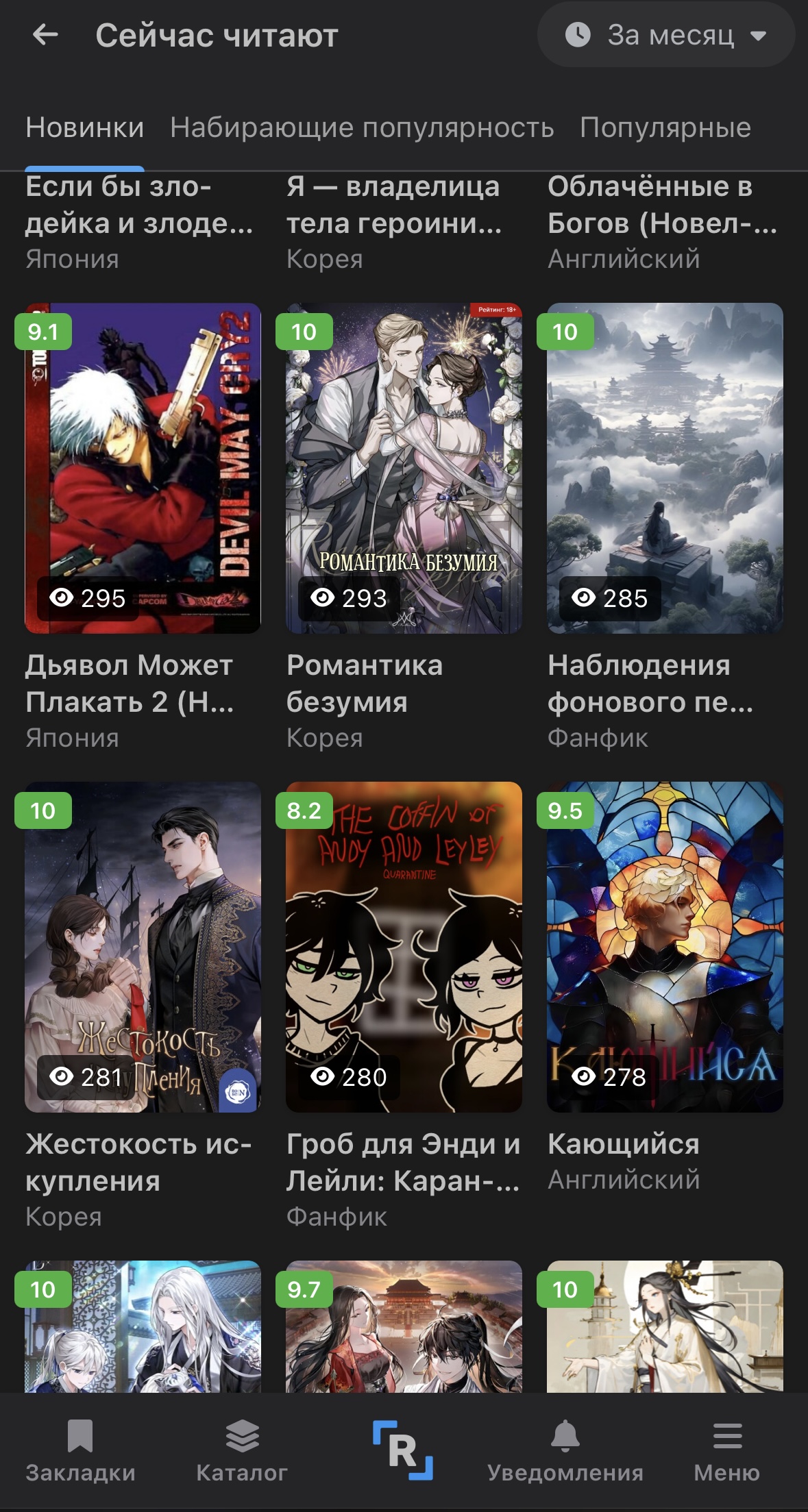Image resolution: width=808 pixels, height=1512 pixels.
Task: Open the Кающийся title card
Action: [x=665, y=987]
